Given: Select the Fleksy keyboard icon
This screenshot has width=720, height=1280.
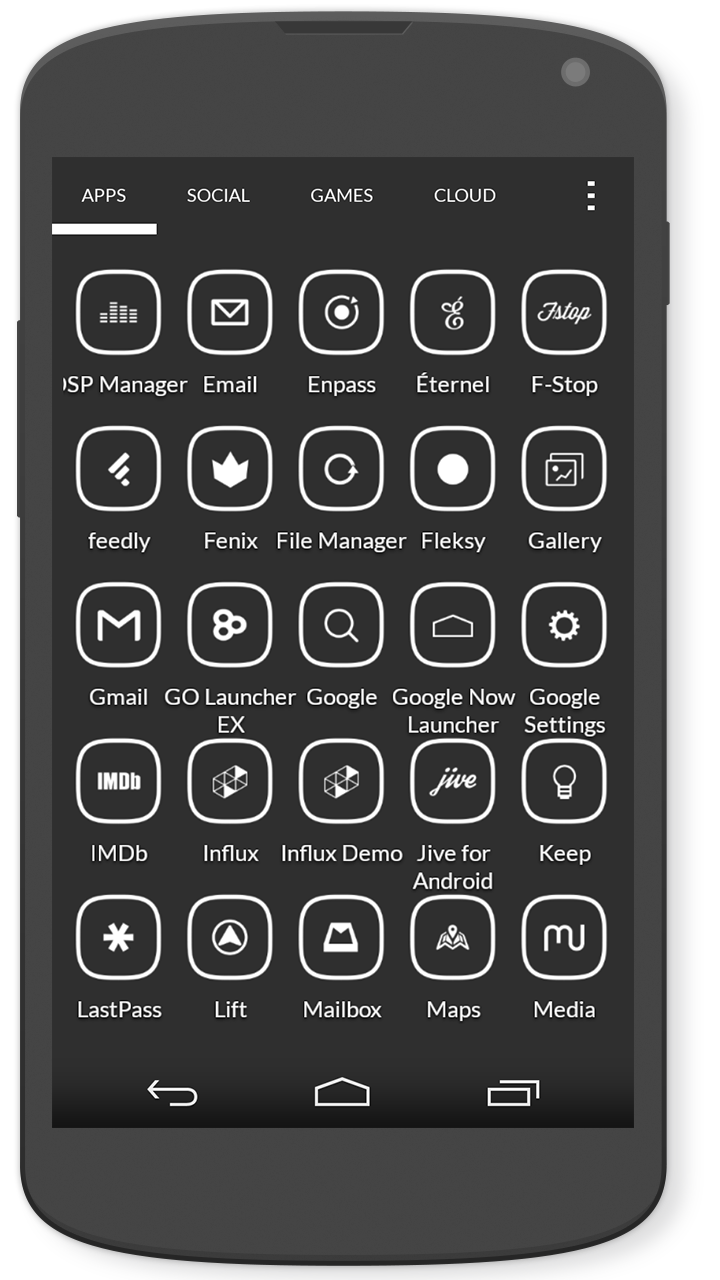Looking at the screenshot, I should 453,469.
